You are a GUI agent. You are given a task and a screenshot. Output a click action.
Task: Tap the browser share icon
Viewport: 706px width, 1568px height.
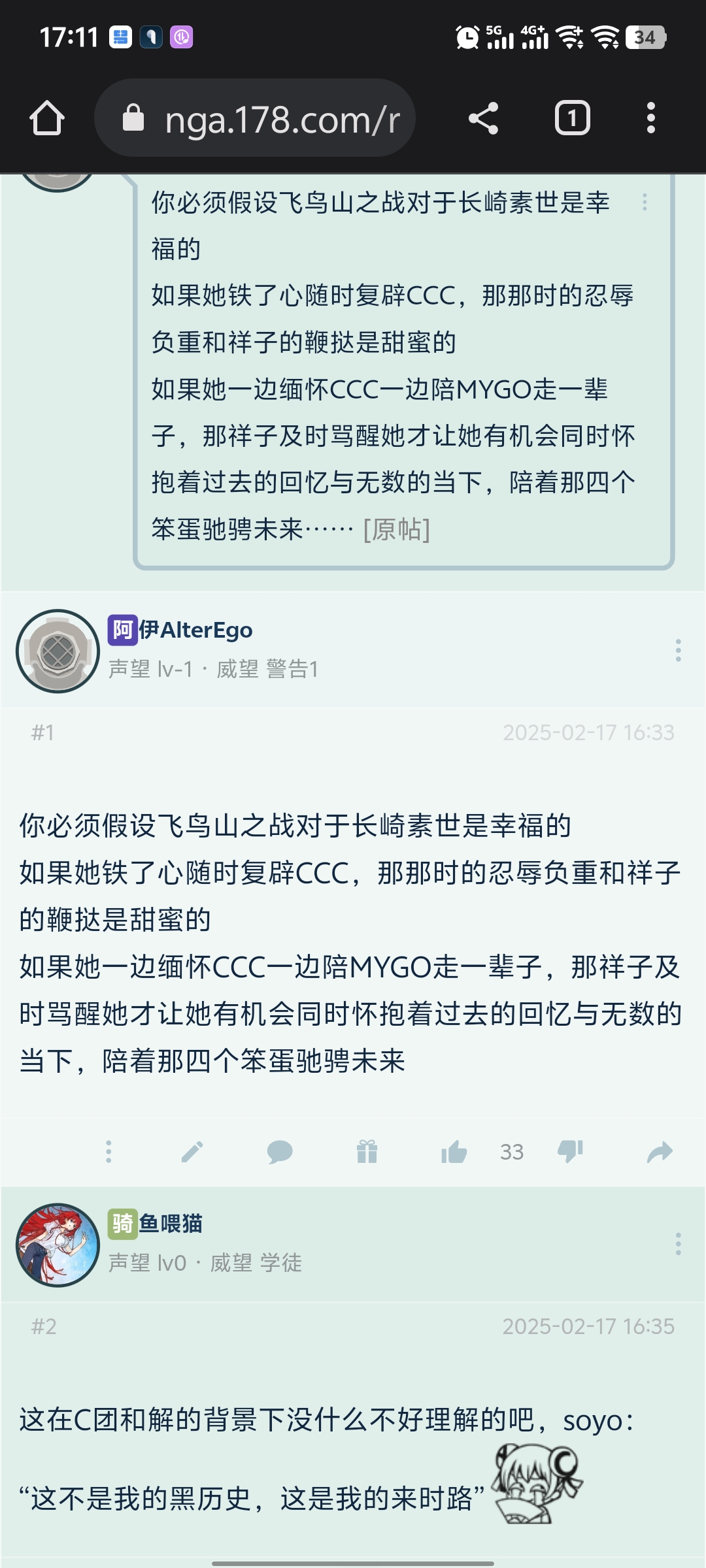pos(485,118)
